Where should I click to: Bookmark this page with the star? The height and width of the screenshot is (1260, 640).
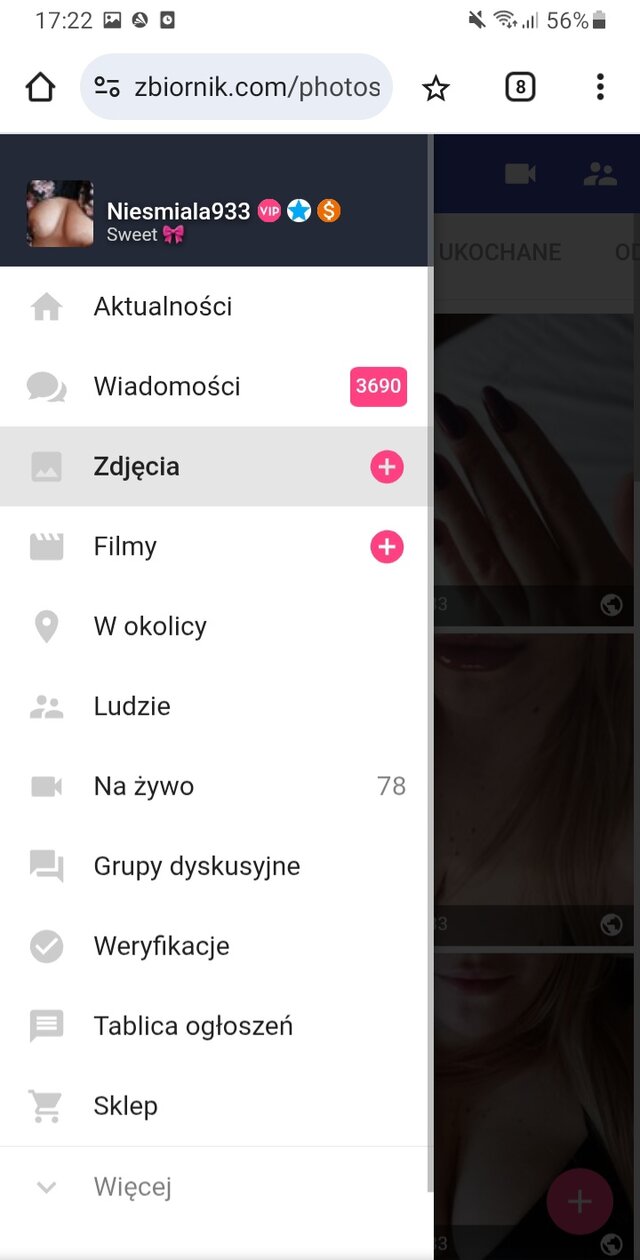[x=436, y=88]
